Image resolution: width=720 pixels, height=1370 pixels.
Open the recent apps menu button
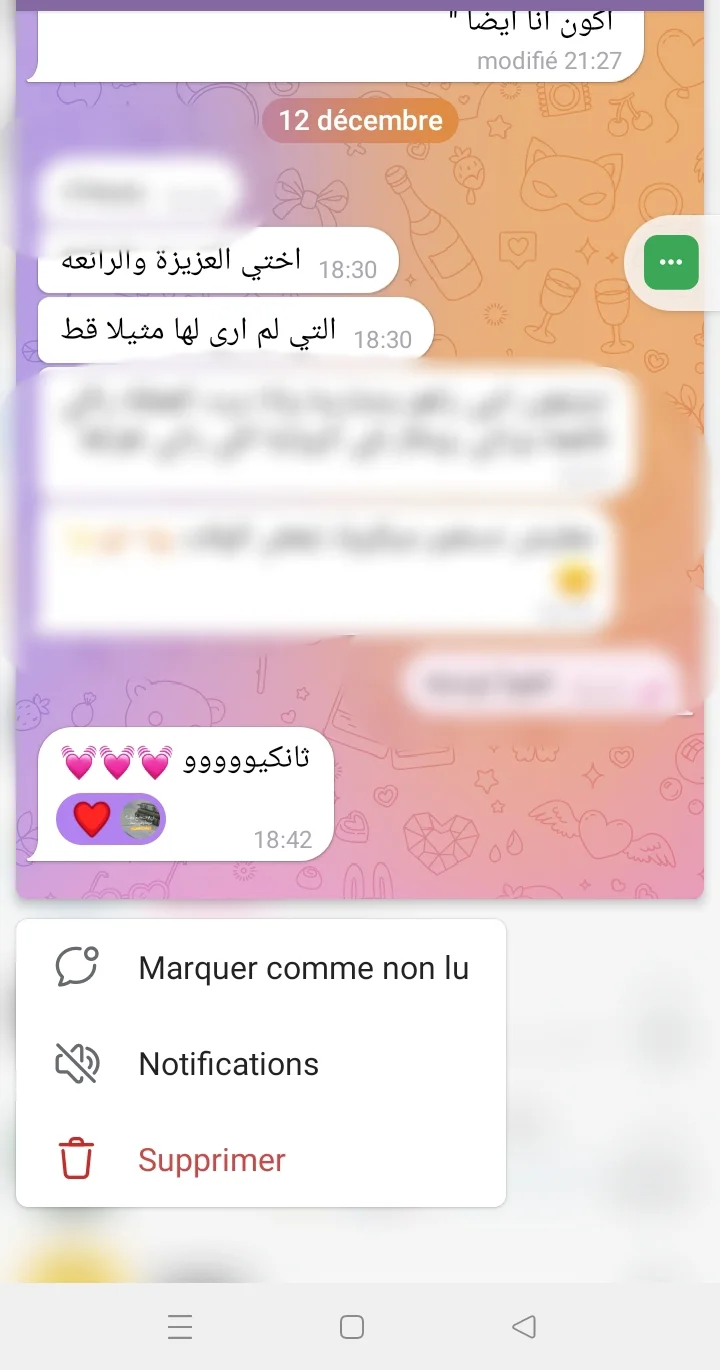click(180, 1327)
